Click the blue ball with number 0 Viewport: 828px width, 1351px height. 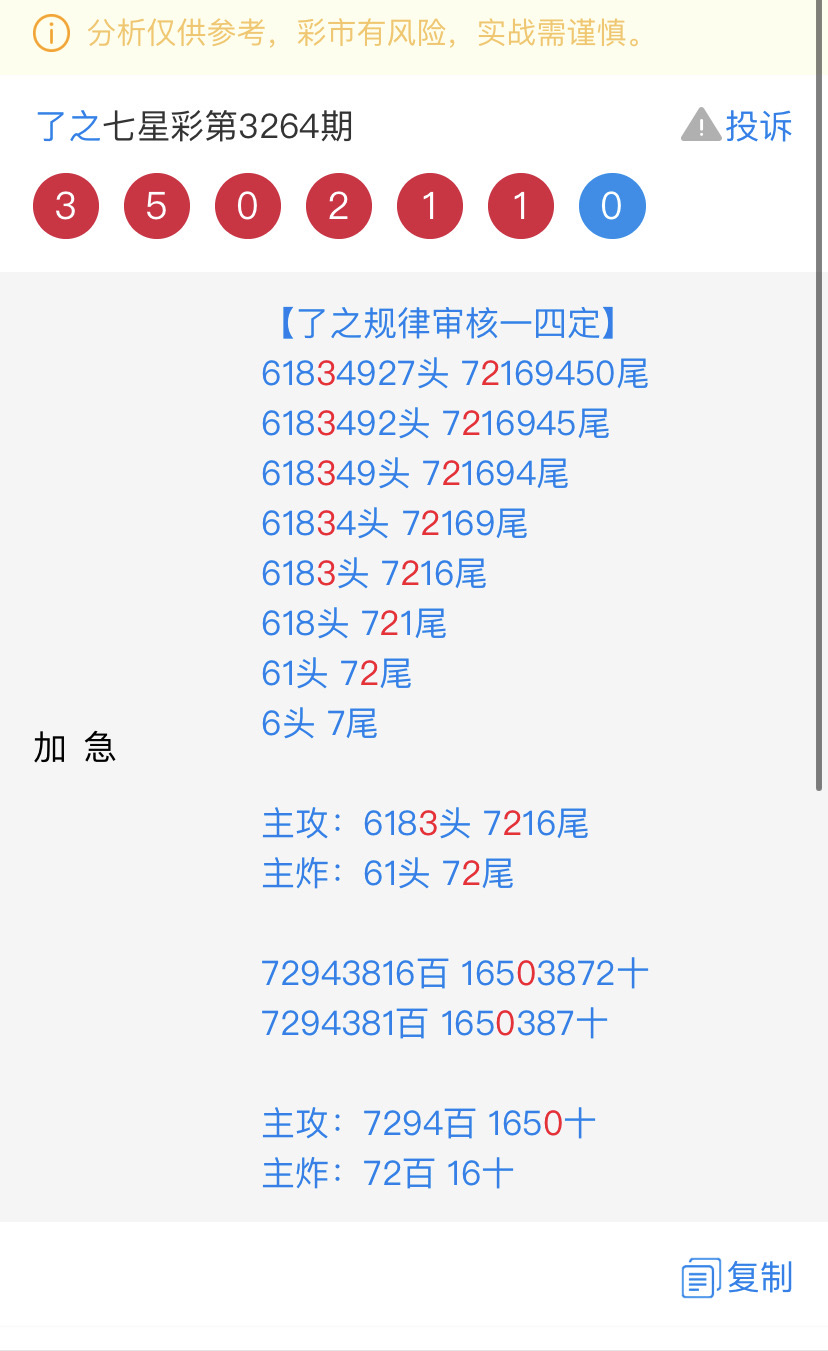click(x=612, y=206)
